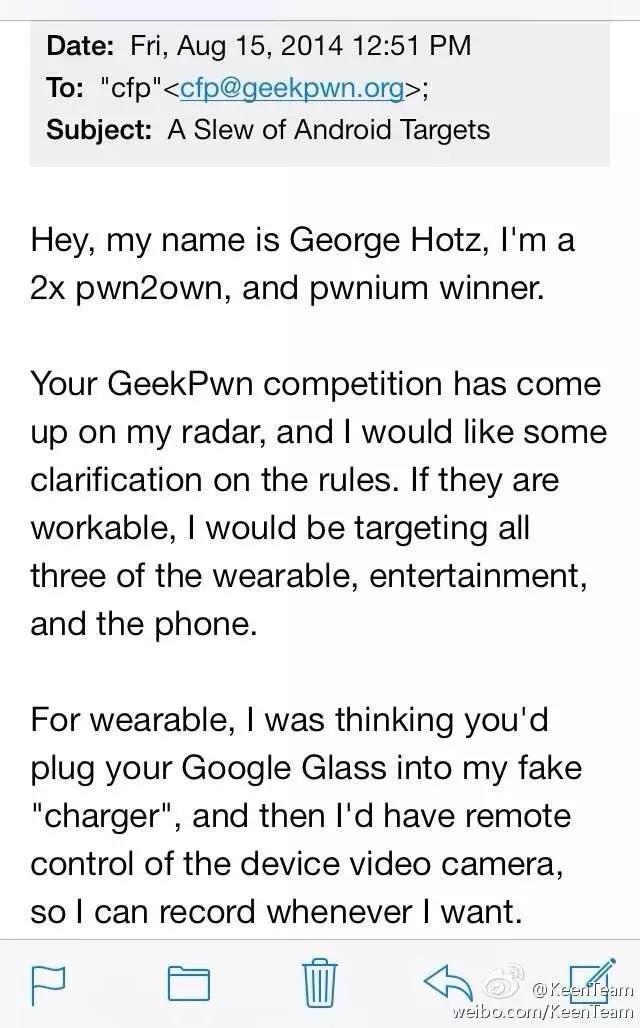Tap the cfp@geekpwn.org email address link
The height and width of the screenshot is (1028, 640).
click(292, 88)
